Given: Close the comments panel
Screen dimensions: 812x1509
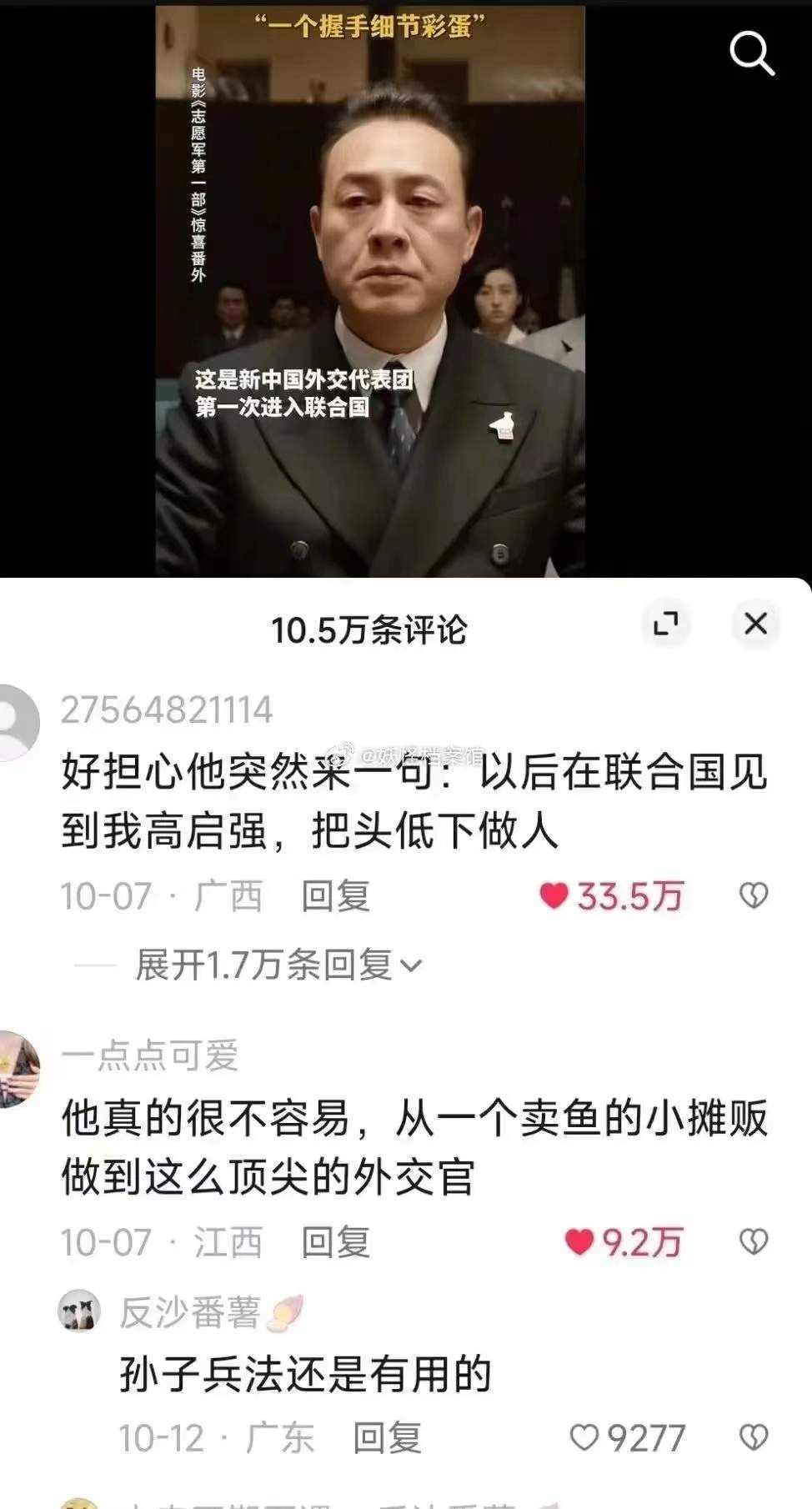Looking at the screenshot, I should coord(755,624).
